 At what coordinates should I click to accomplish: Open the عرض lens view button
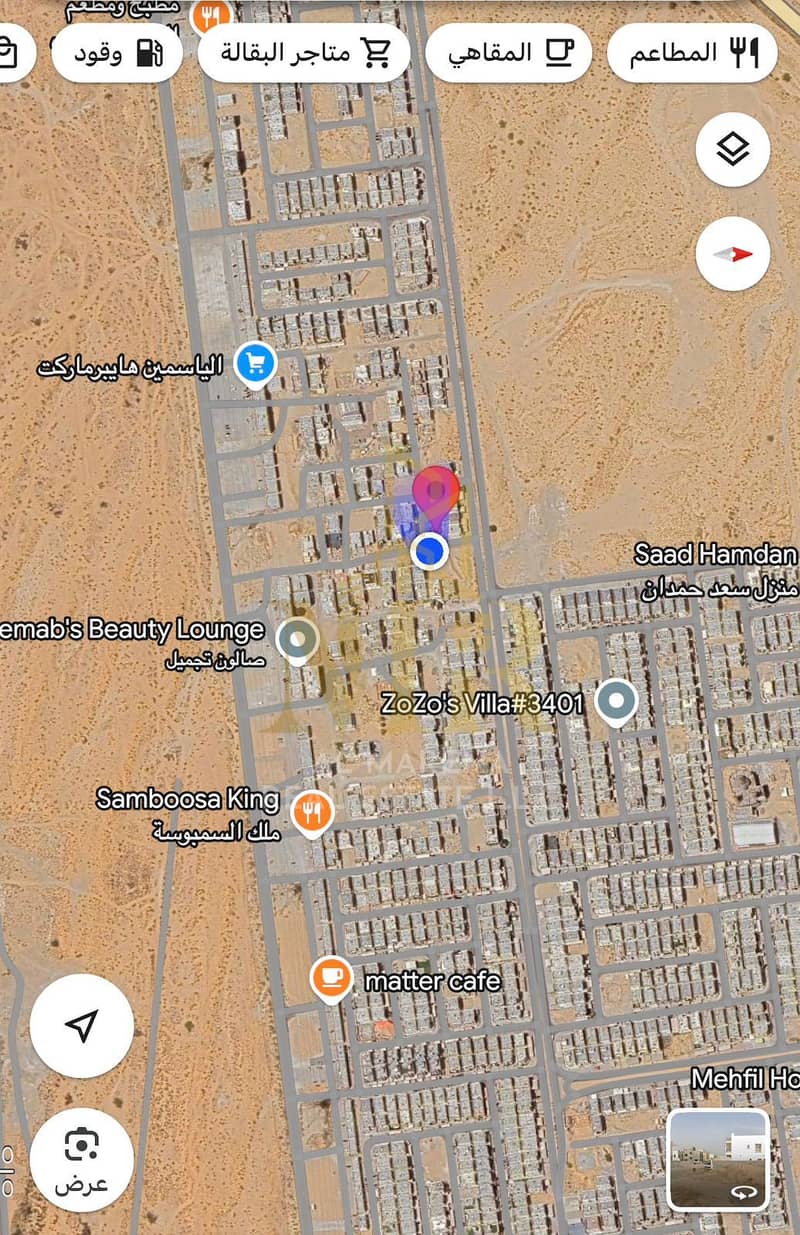click(x=82, y=1160)
